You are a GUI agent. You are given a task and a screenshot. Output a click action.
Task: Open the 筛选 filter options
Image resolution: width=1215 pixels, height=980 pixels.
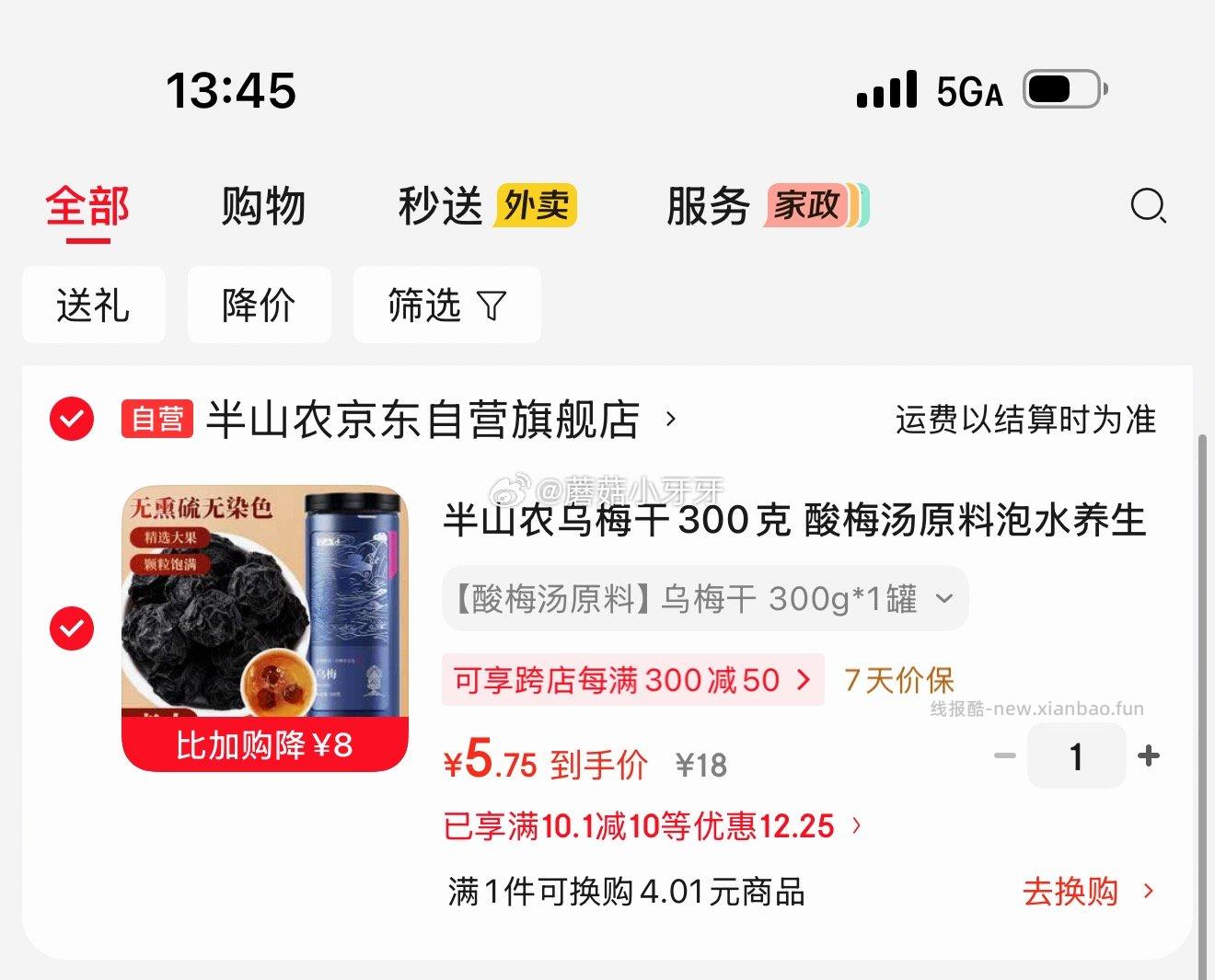pyautogui.click(x=446, y=305)
